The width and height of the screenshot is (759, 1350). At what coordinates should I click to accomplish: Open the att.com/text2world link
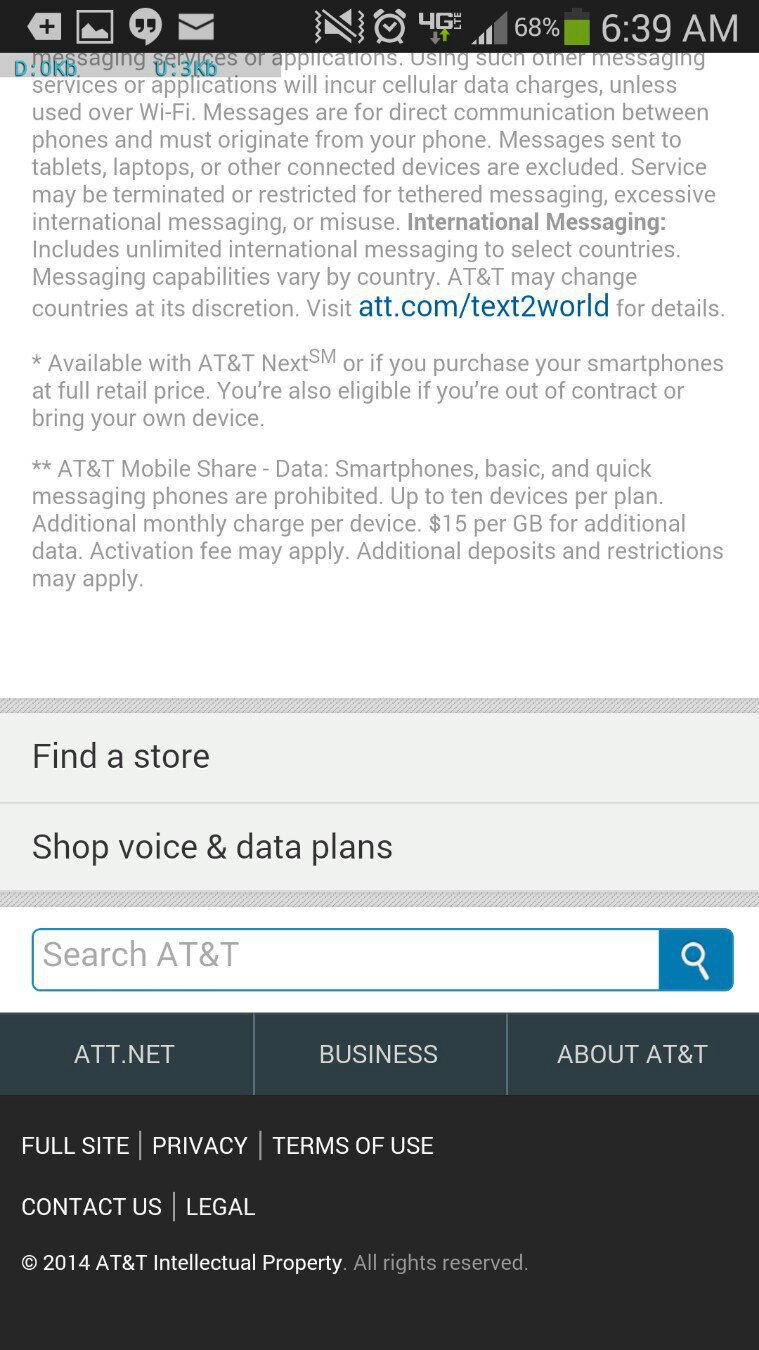pyautogui.click(x=484, y=306)
